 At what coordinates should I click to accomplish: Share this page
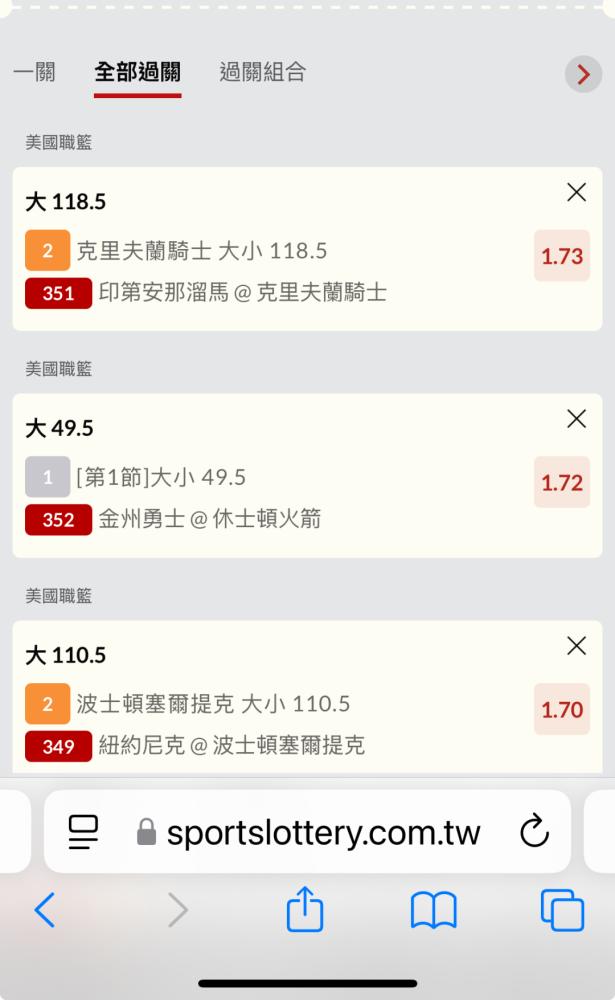(x=305, y=909)
